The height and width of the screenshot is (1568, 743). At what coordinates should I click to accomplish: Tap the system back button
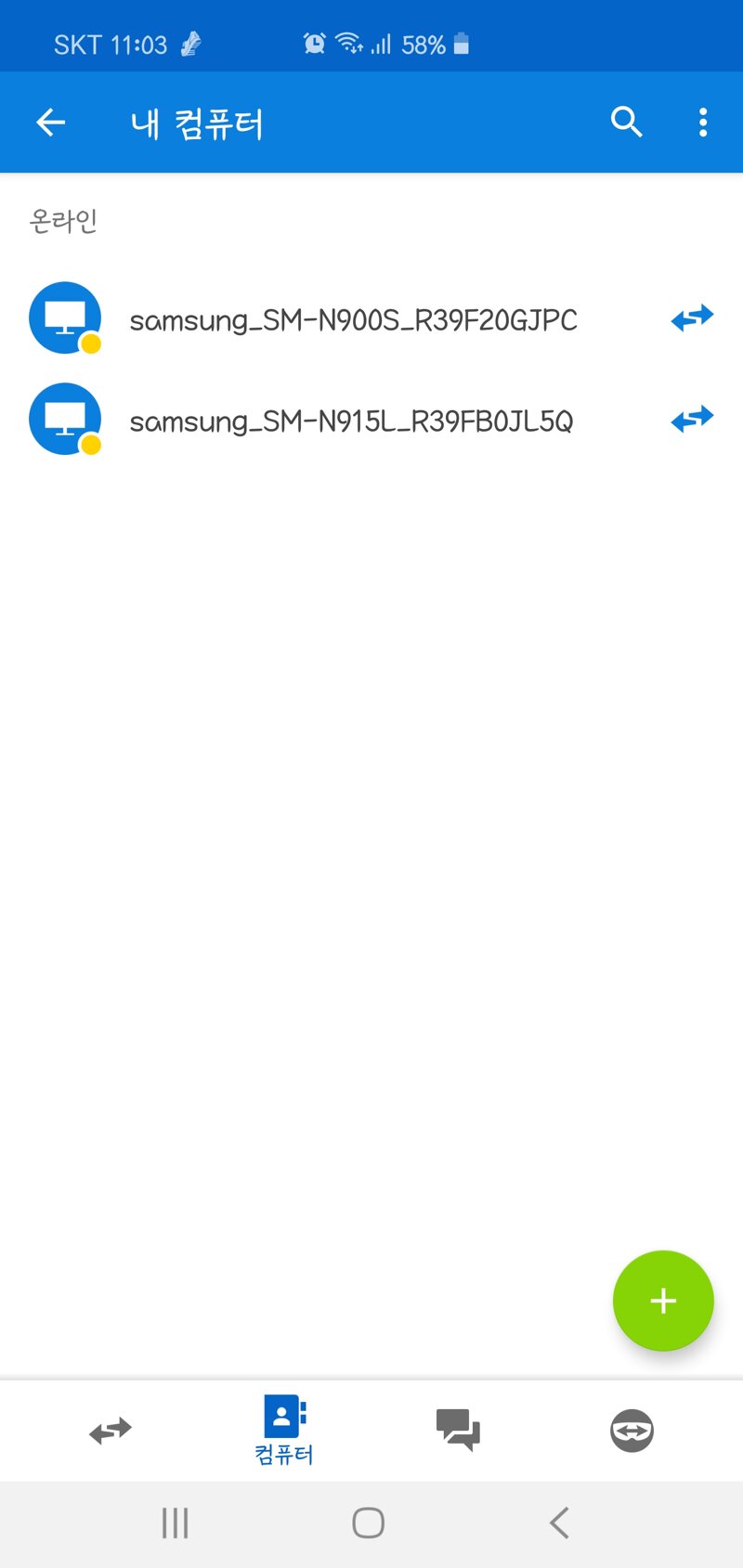pos(559,1523)
